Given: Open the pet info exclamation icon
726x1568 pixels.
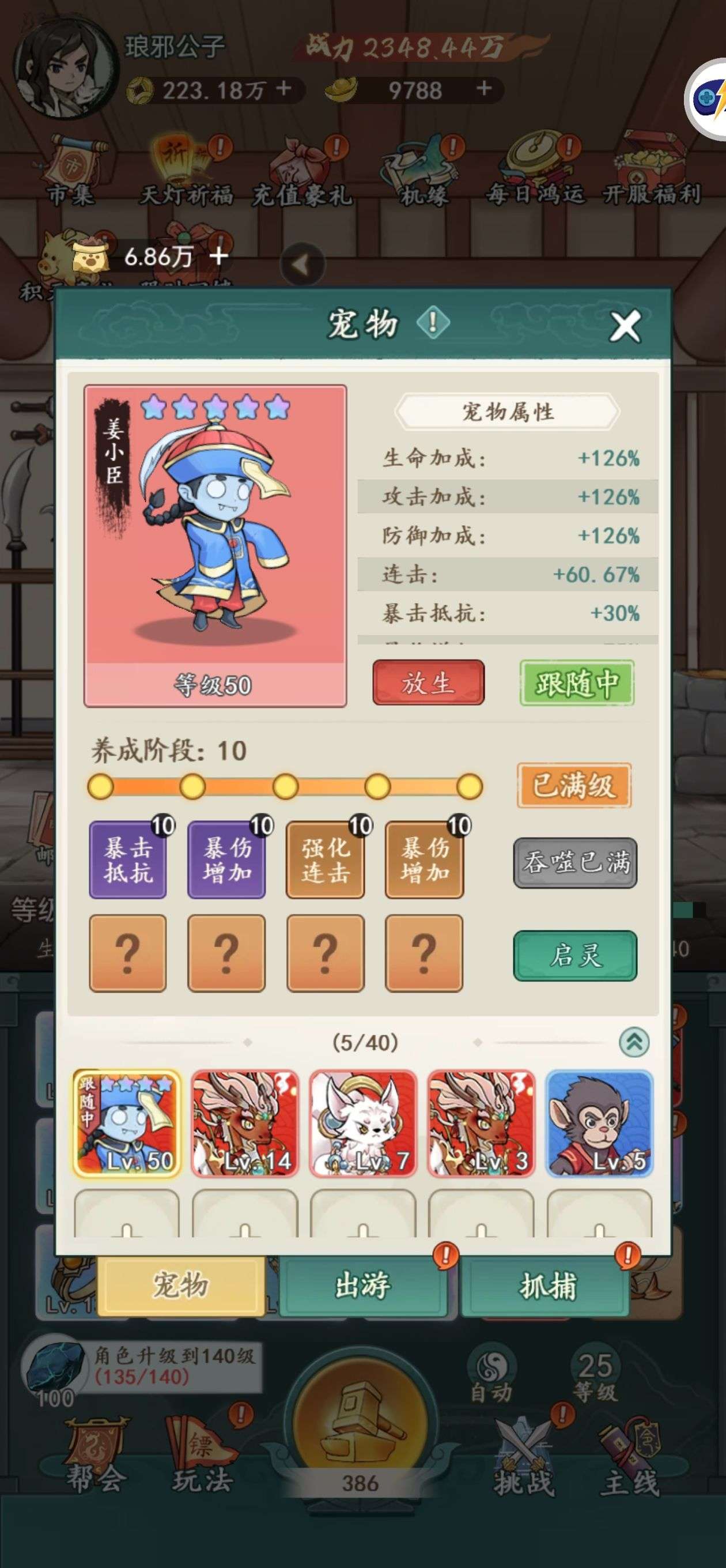Looking at the screenshot, I should pyautogui.click(x=433, y=322).
